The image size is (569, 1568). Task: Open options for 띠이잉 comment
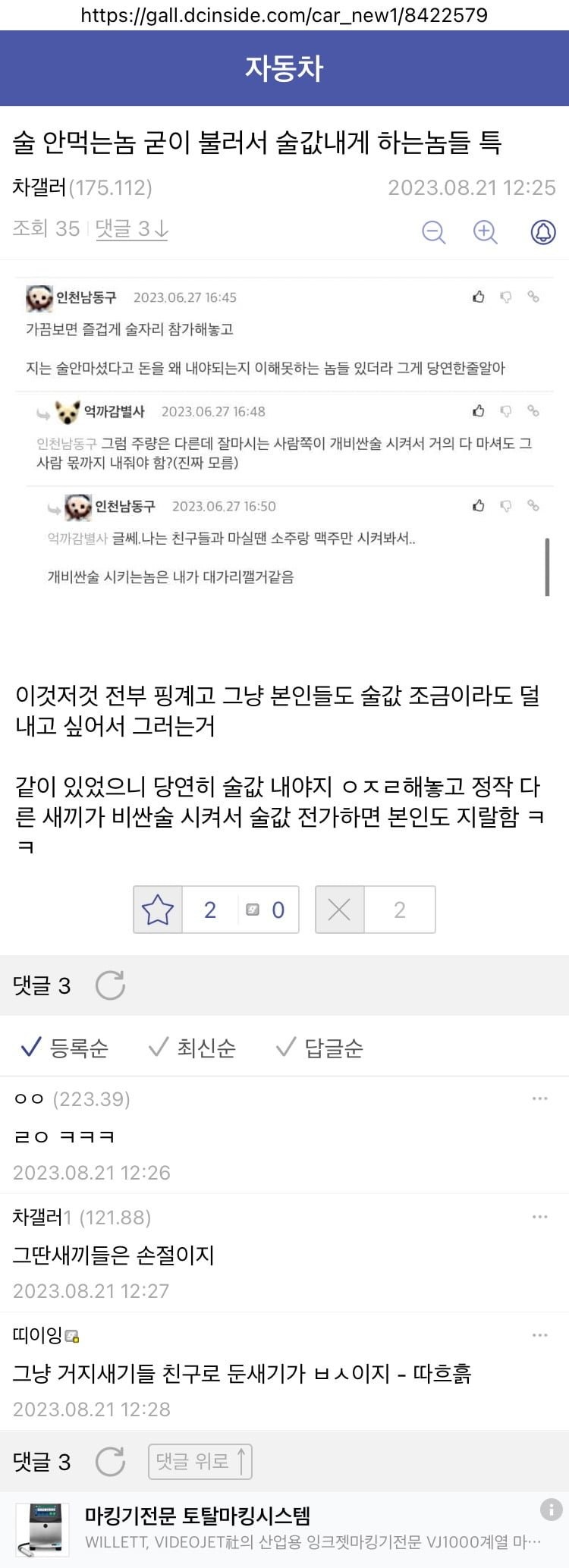tap(539, 1335)
